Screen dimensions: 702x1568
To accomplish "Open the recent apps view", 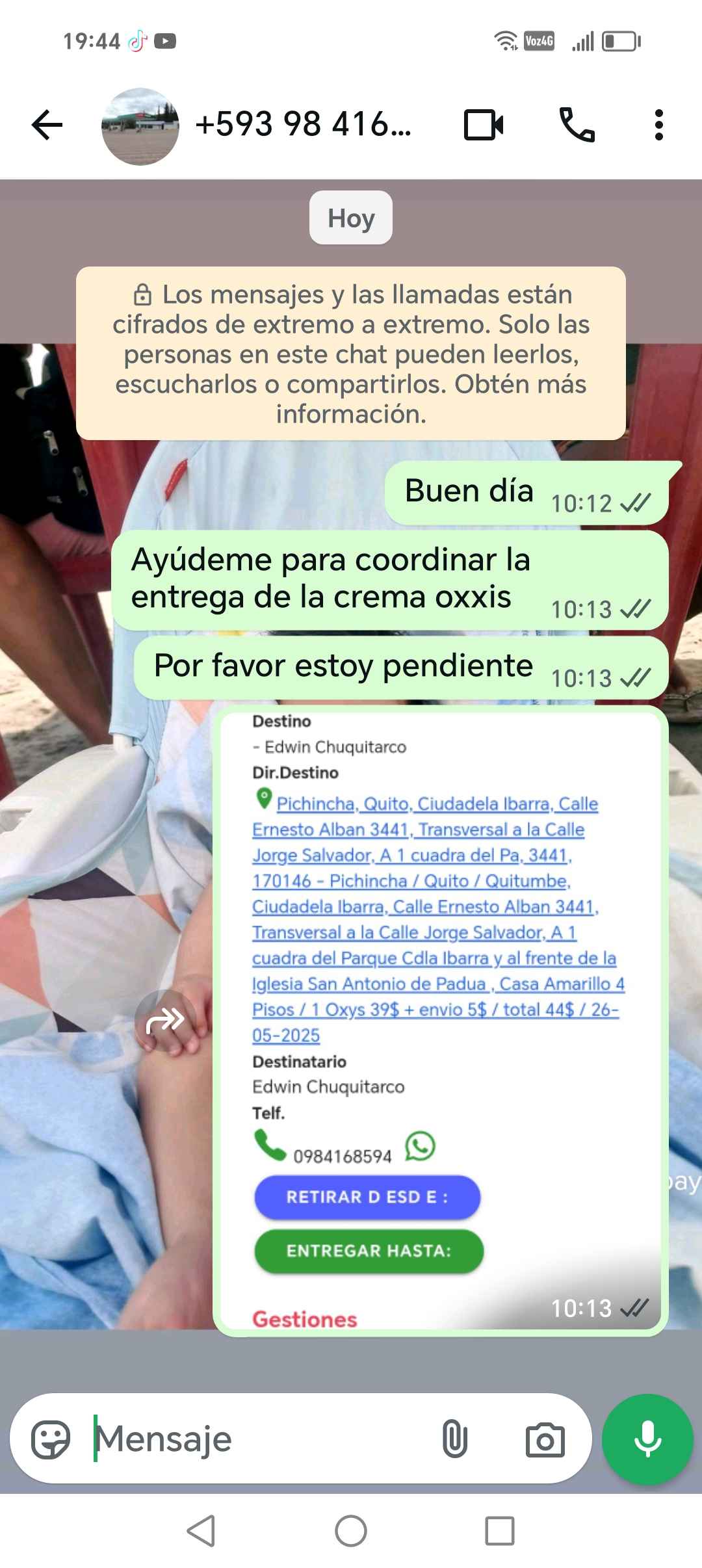I will [500, 1531].
